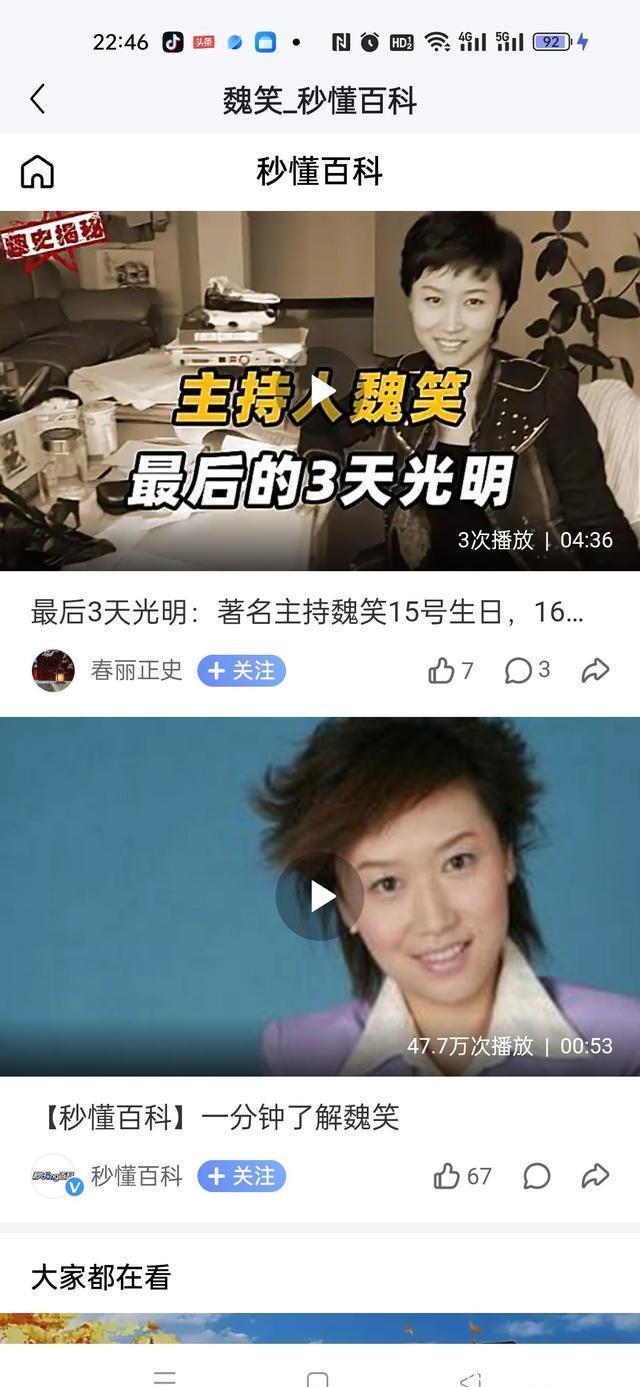Screen dimensions: 640x1387
Task: Share the 秒懂百科 video
Action: coord(595,1176)
